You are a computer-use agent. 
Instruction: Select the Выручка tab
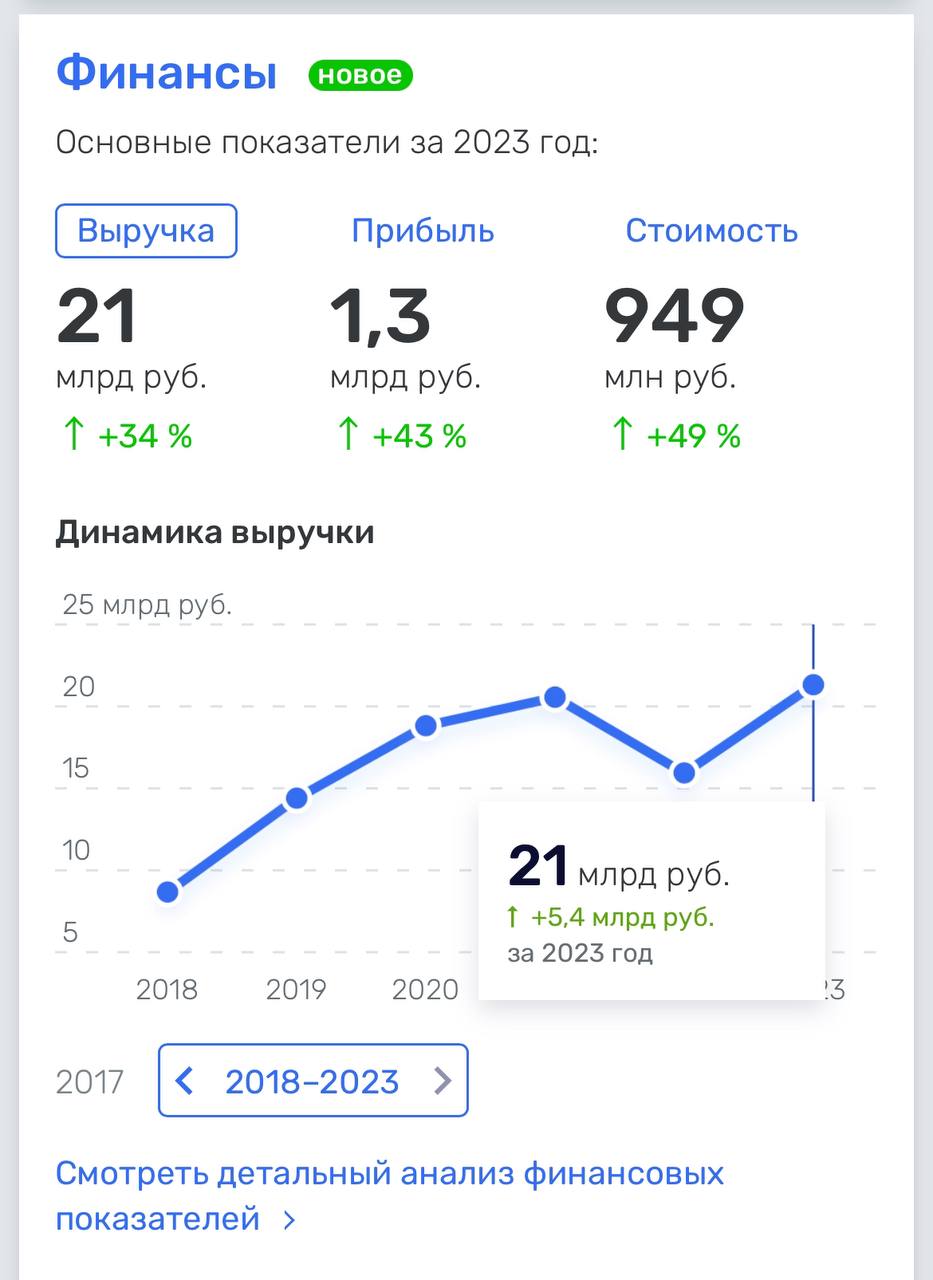coord(146,231)
